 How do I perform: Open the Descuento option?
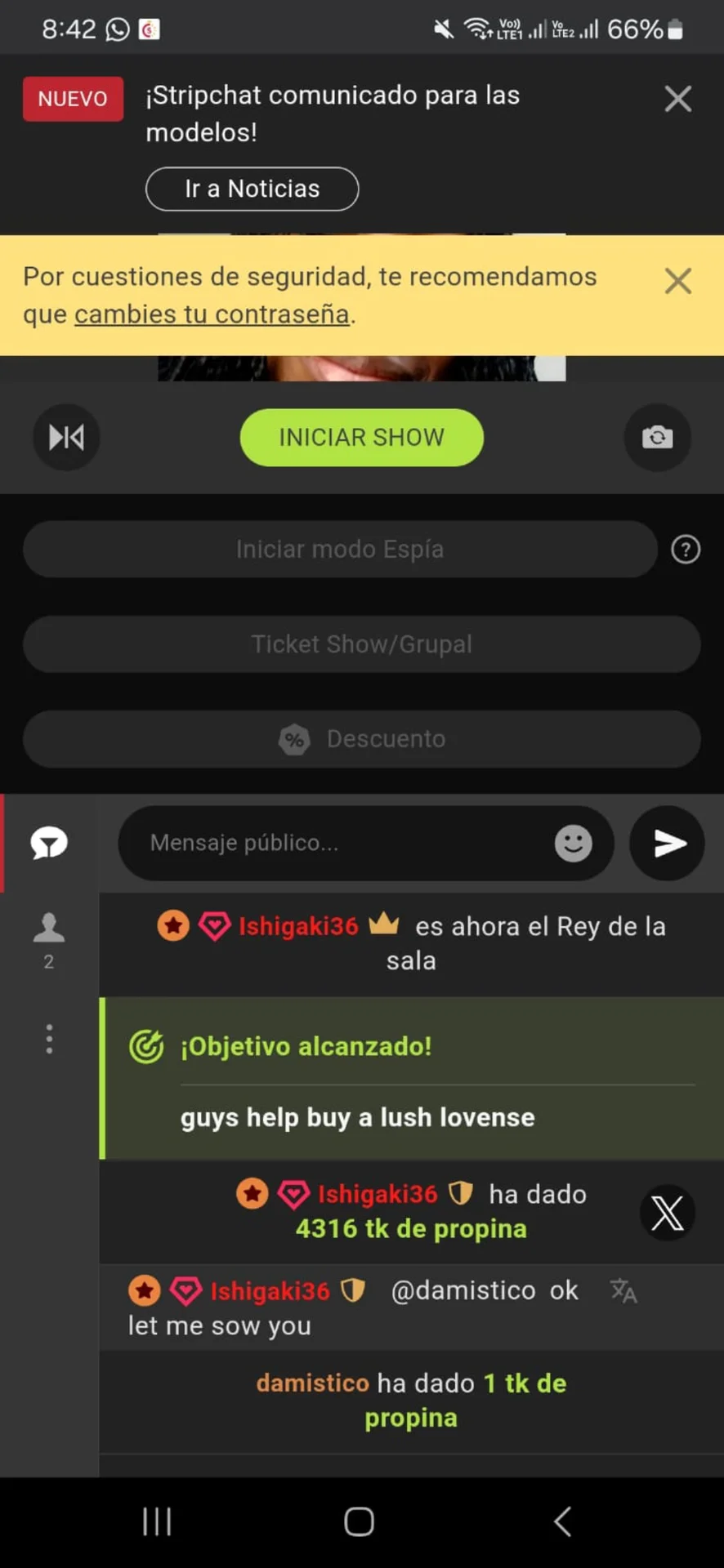pyautogui.click(x=361, y=739)
